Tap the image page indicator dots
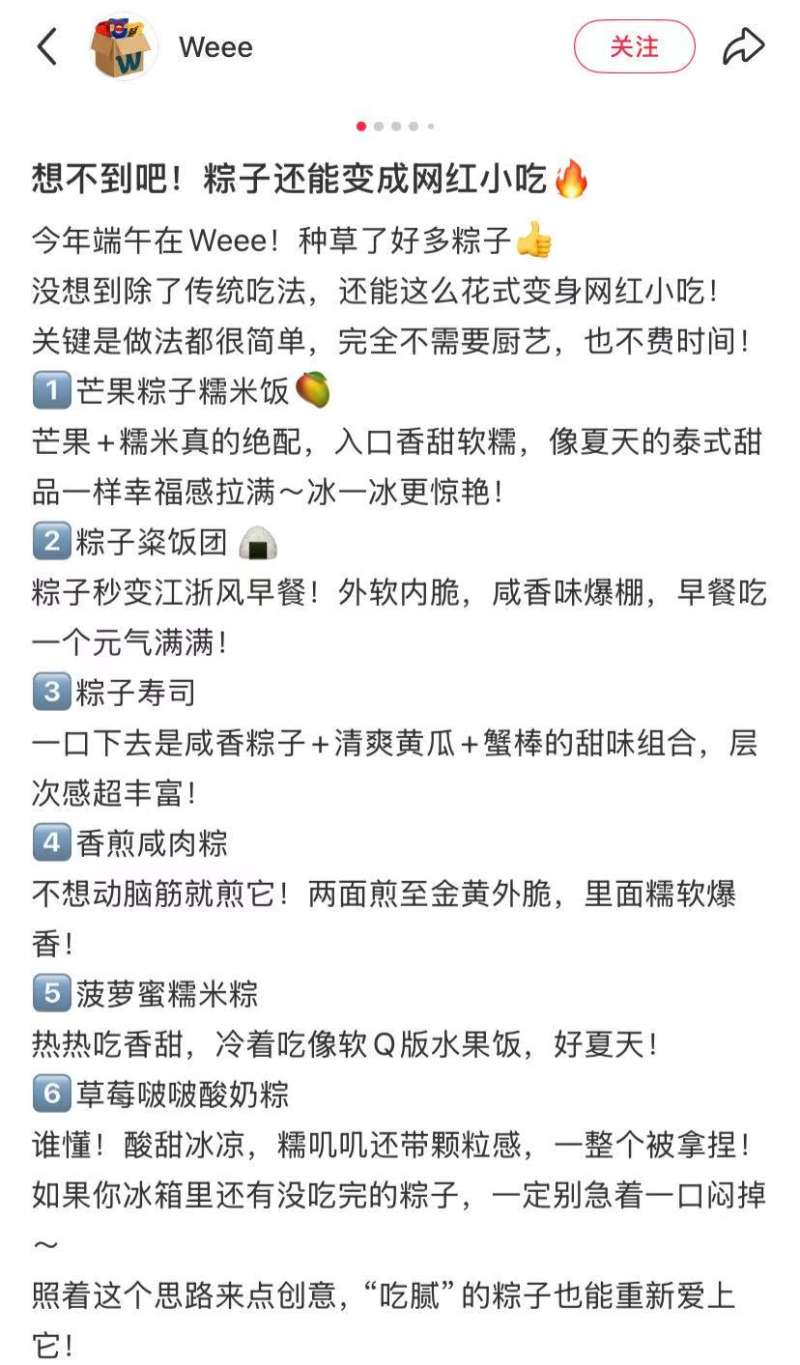This screenshot has height=1365, width=800. click(395, 127)
